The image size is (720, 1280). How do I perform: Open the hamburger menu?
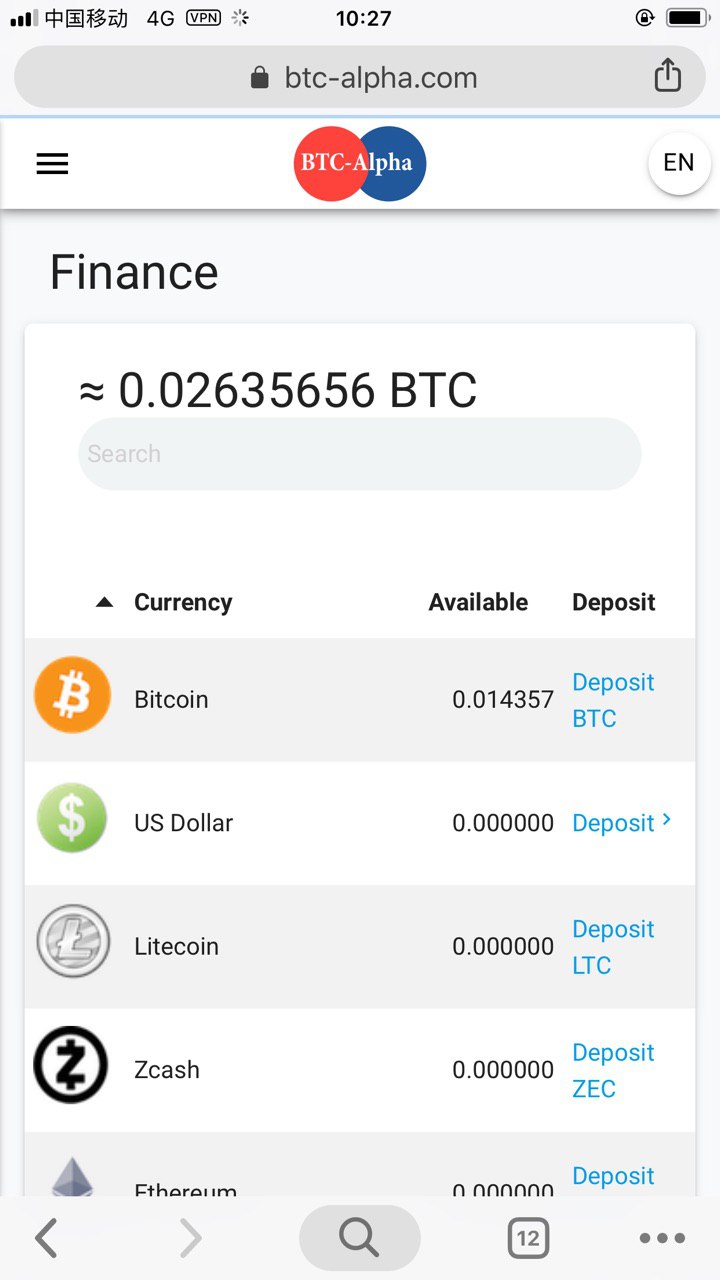[52, 163]
